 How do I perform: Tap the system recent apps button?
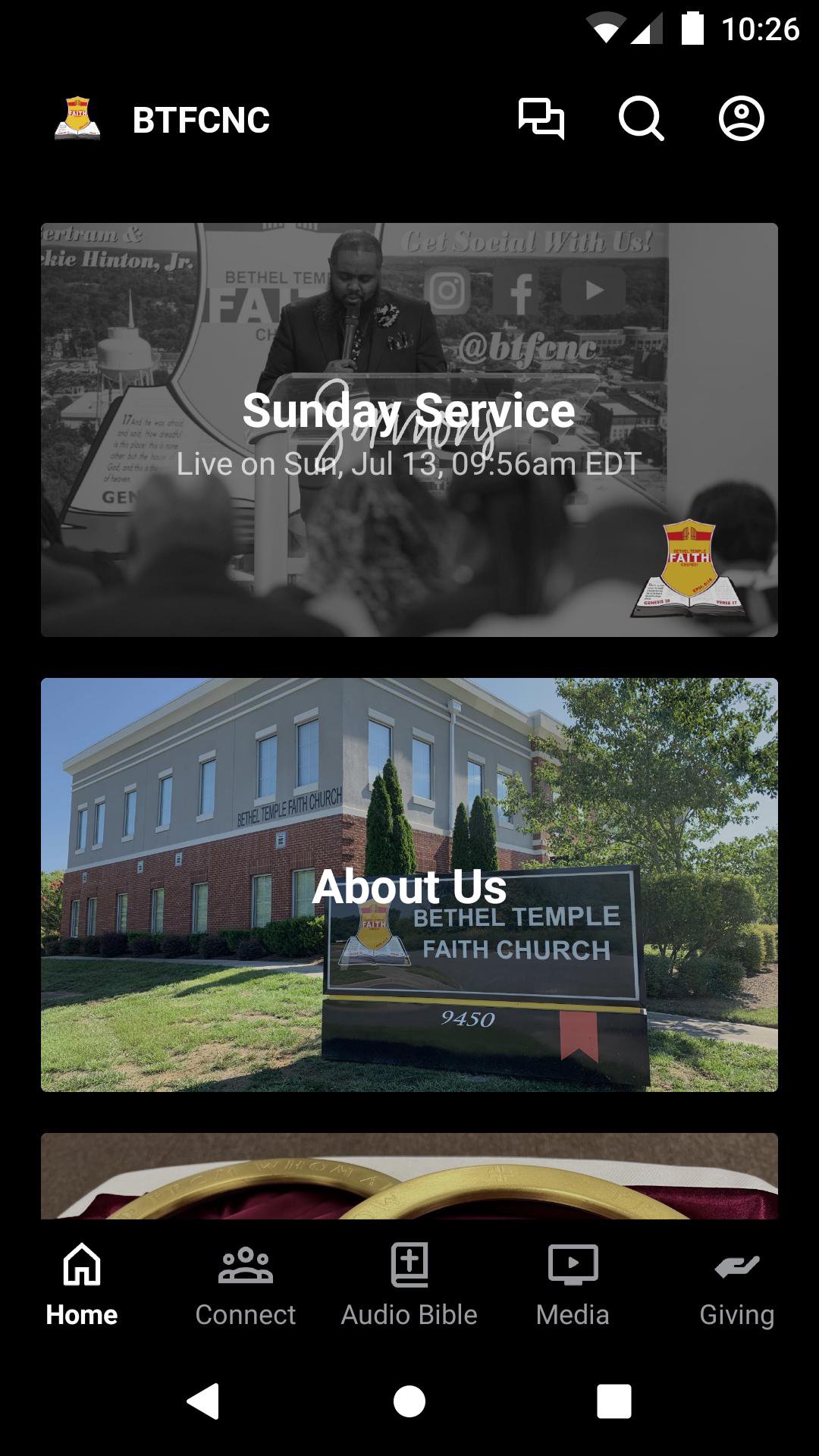[x=614, y=1401]
